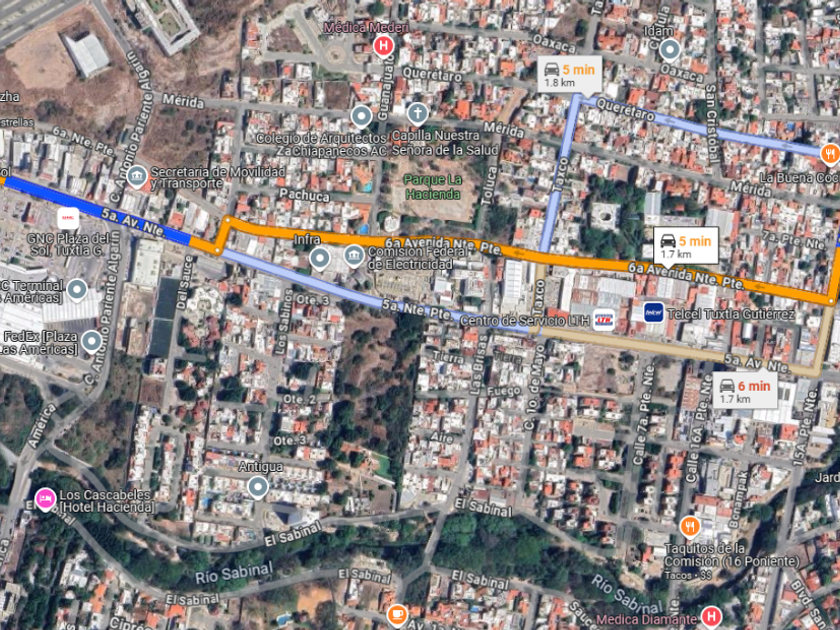Open the Infra place marker

click(x=320, y=258)
